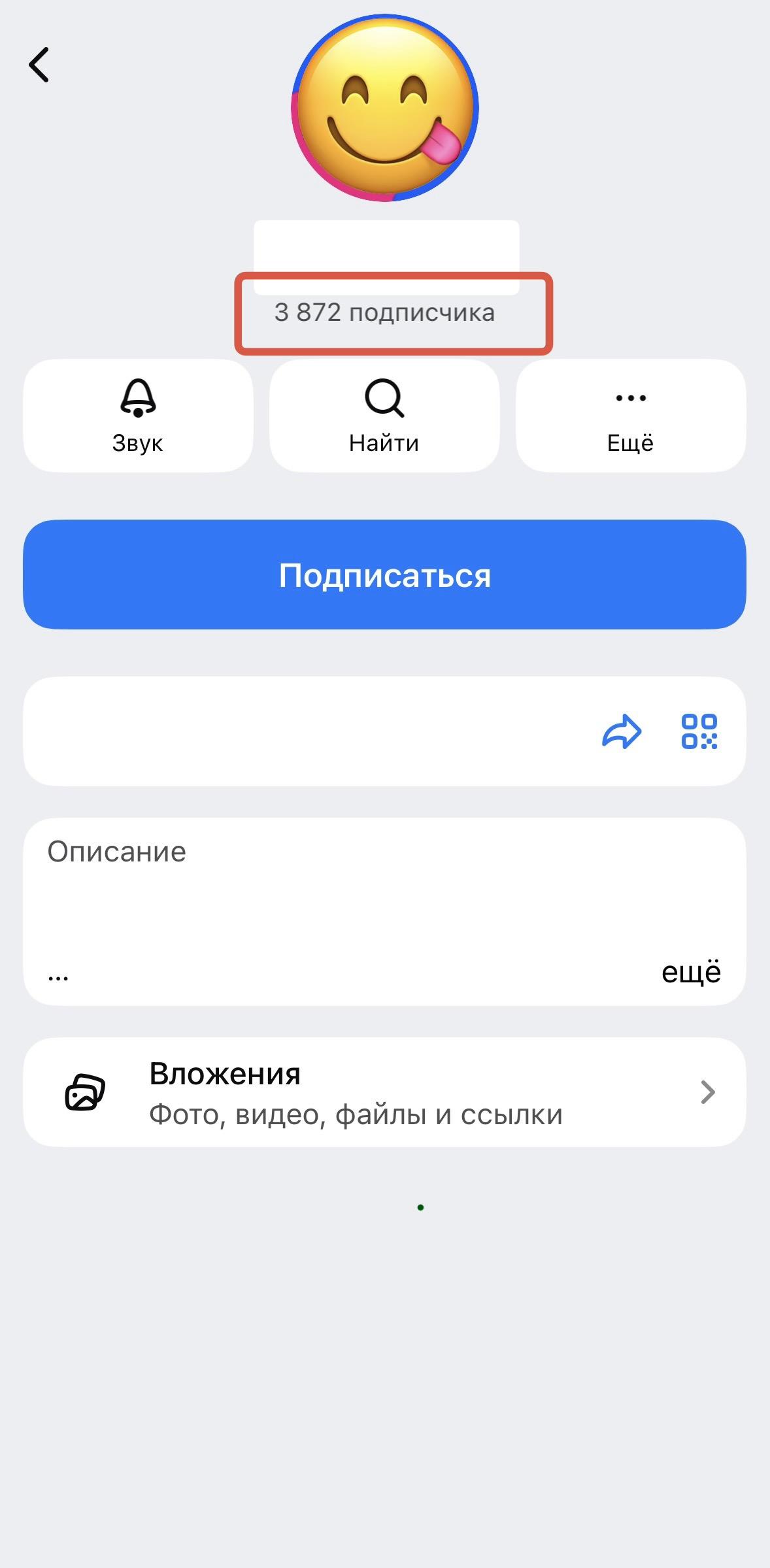Select the magnifier icon to search channel
Image resolution: width=770 pixels, height=1568 pixels.
pos(385,399)
